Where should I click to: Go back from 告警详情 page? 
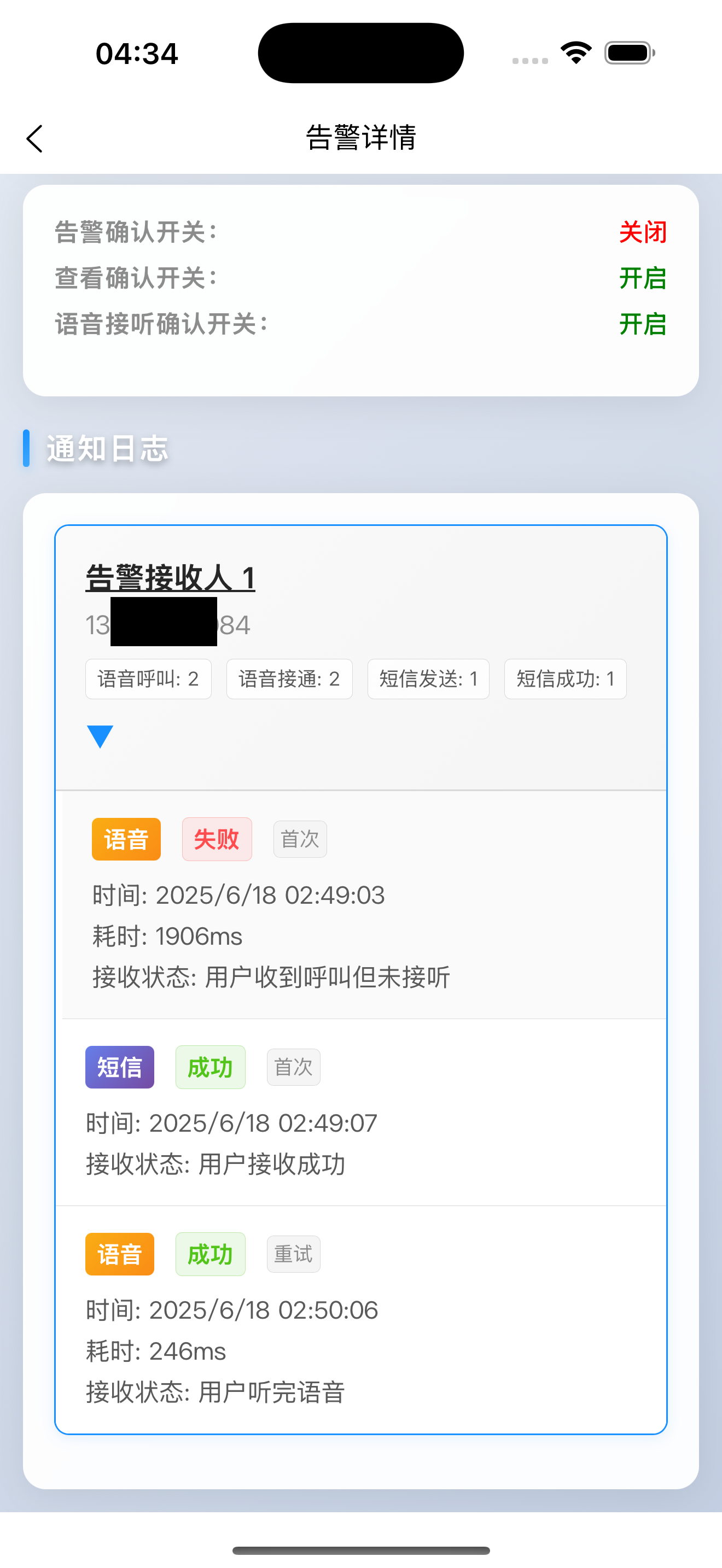coord(36,139)
